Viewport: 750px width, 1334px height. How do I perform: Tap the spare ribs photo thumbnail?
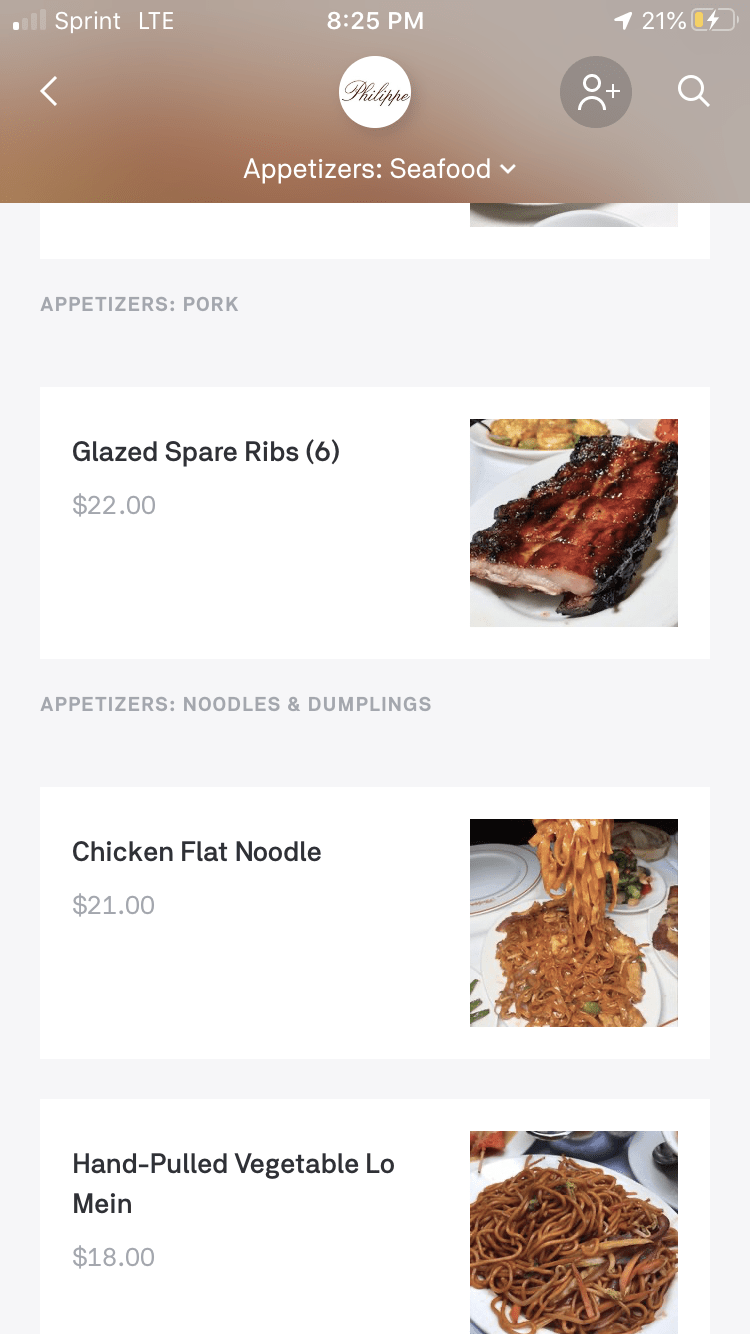click(573, 522)
